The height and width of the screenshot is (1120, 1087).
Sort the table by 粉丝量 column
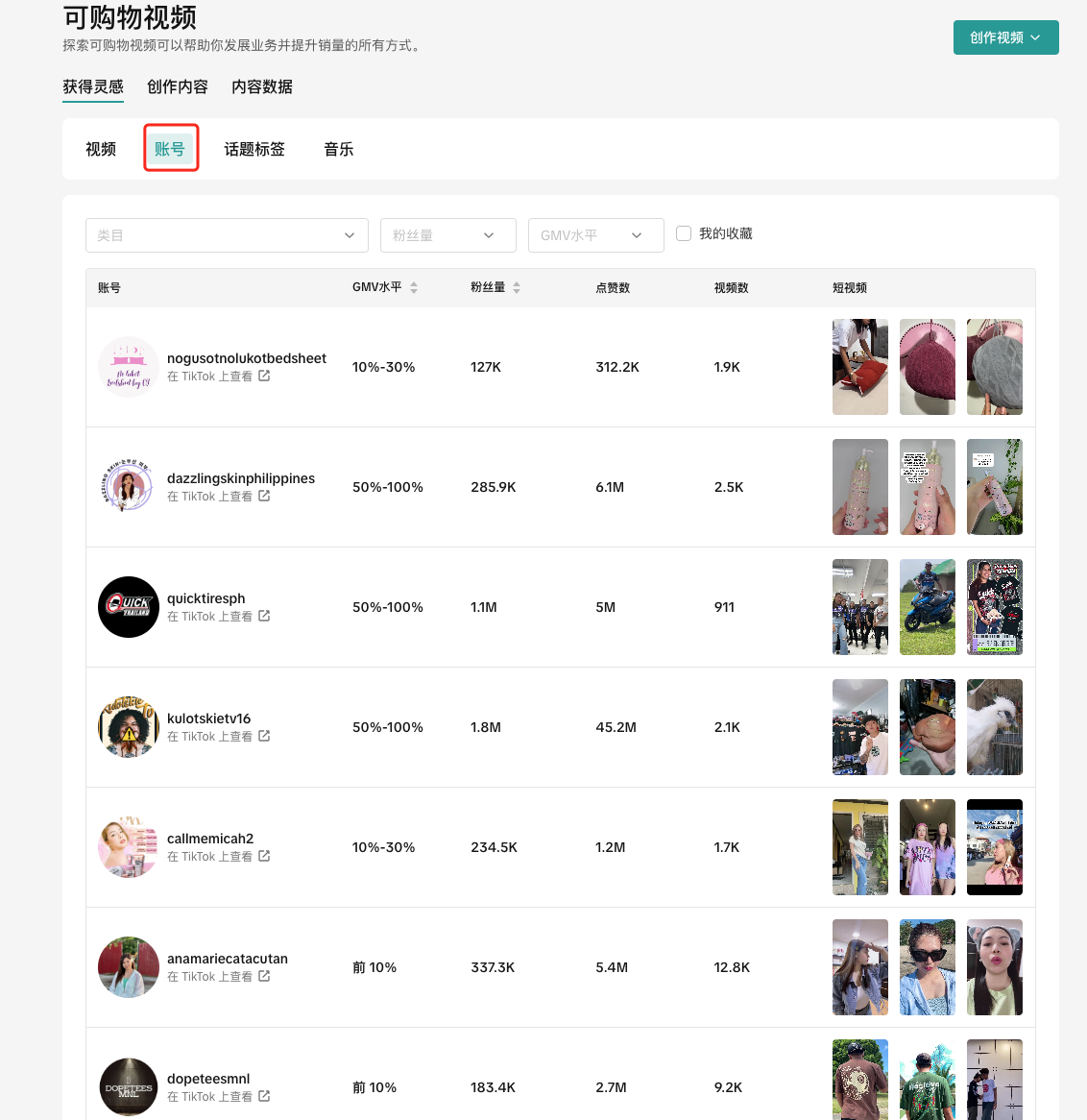point(517,287)
